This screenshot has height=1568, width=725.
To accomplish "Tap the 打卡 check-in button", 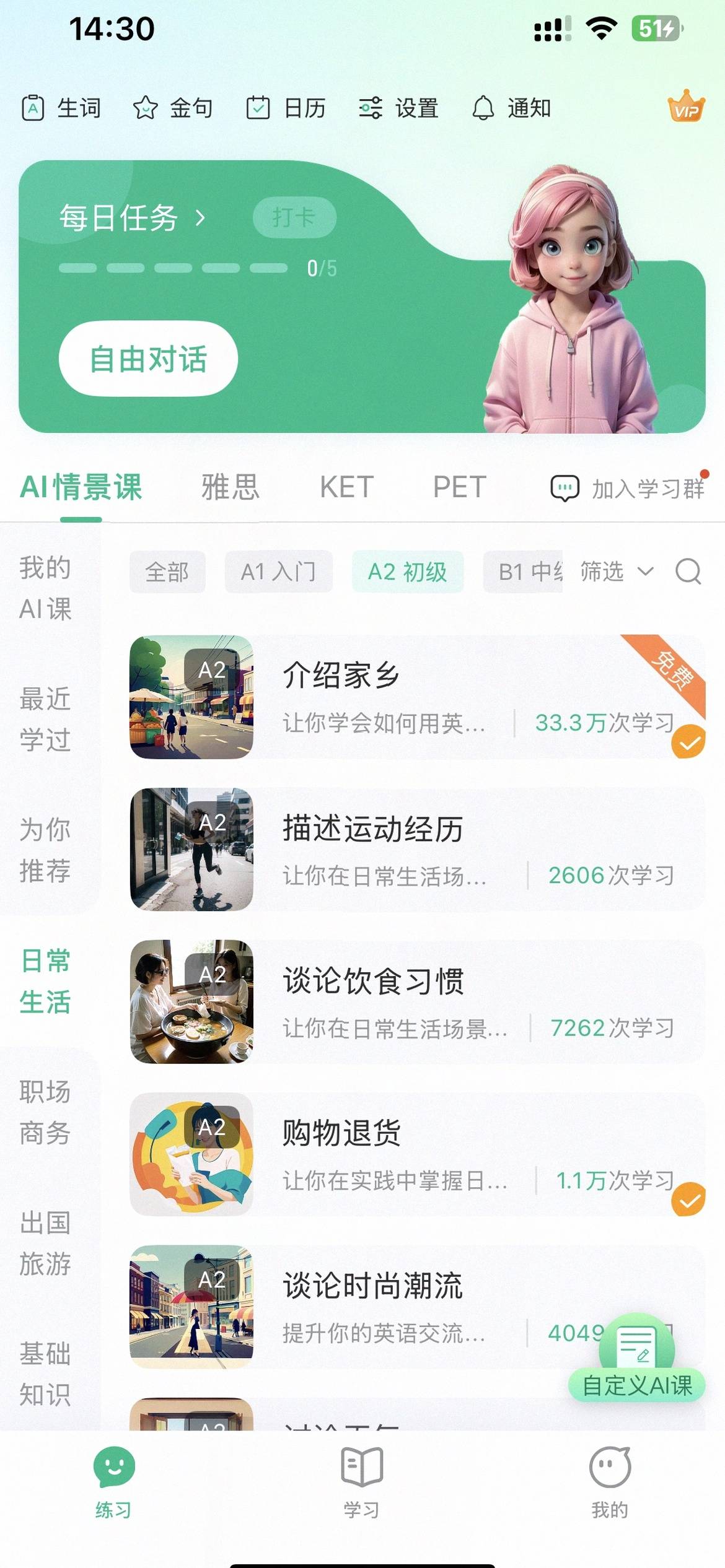I will (x=294, y=217).
